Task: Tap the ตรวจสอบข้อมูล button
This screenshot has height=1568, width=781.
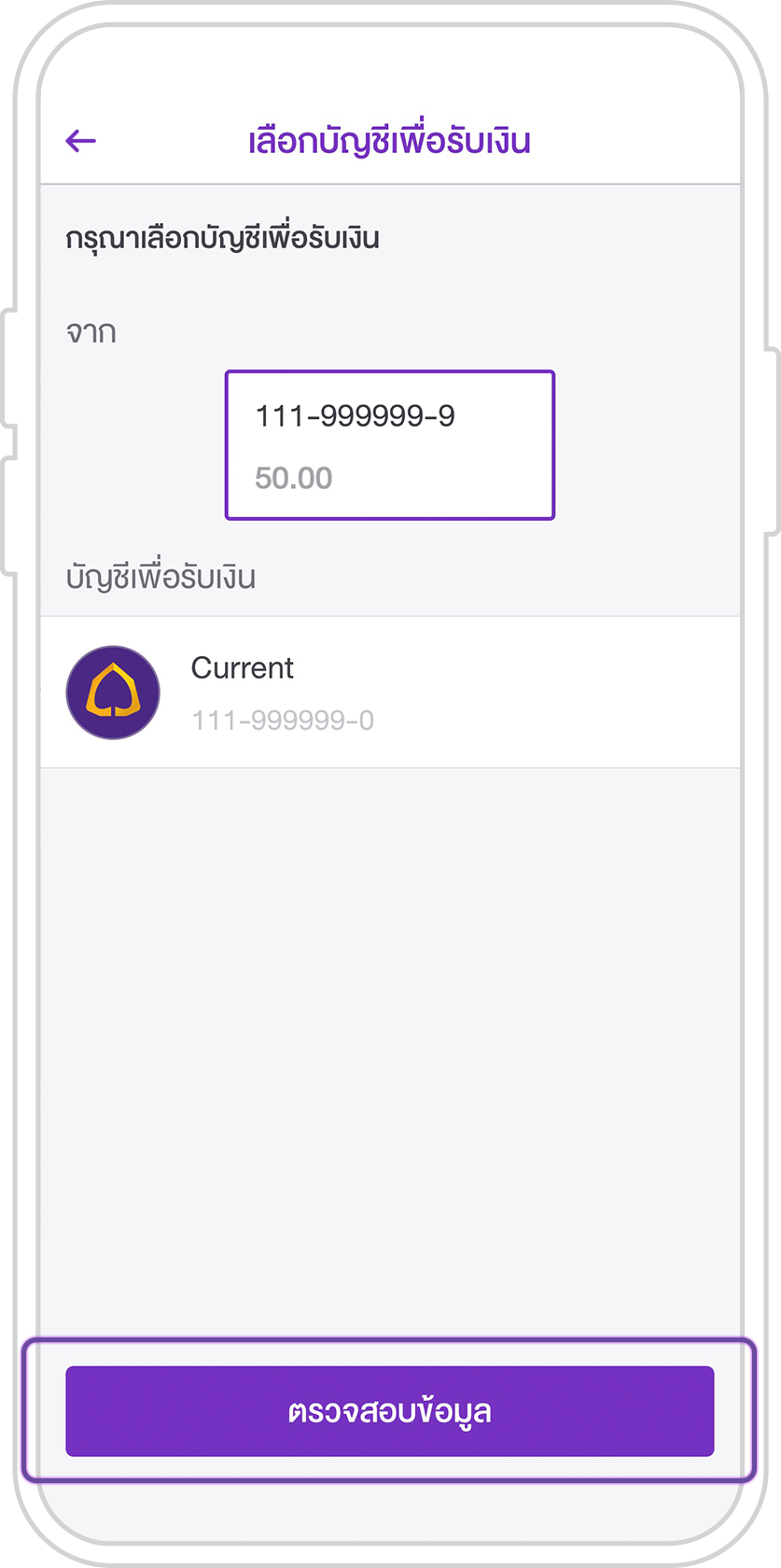Action: [x=389, y=1411]
